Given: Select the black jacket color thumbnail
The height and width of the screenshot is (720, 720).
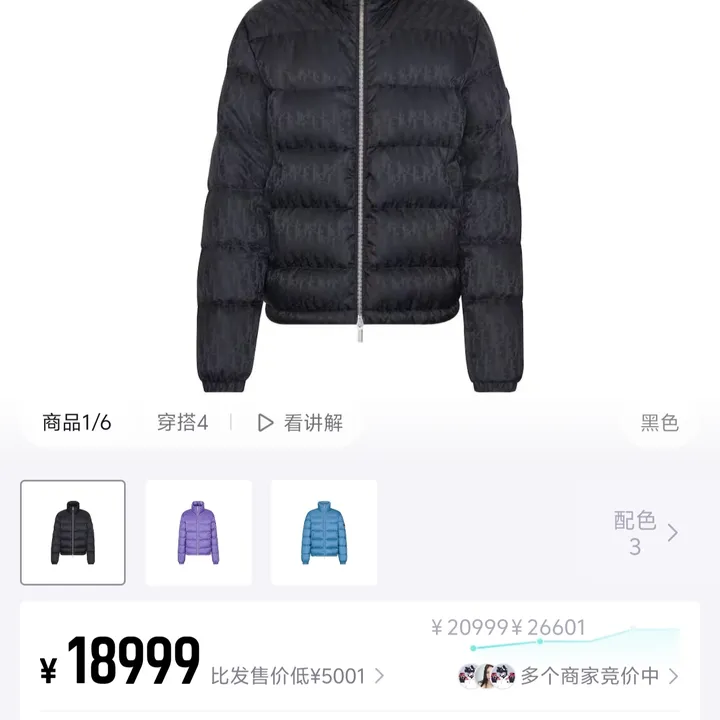Looking at the screenshot, I should pyautogui.click(x=73, y=532).
